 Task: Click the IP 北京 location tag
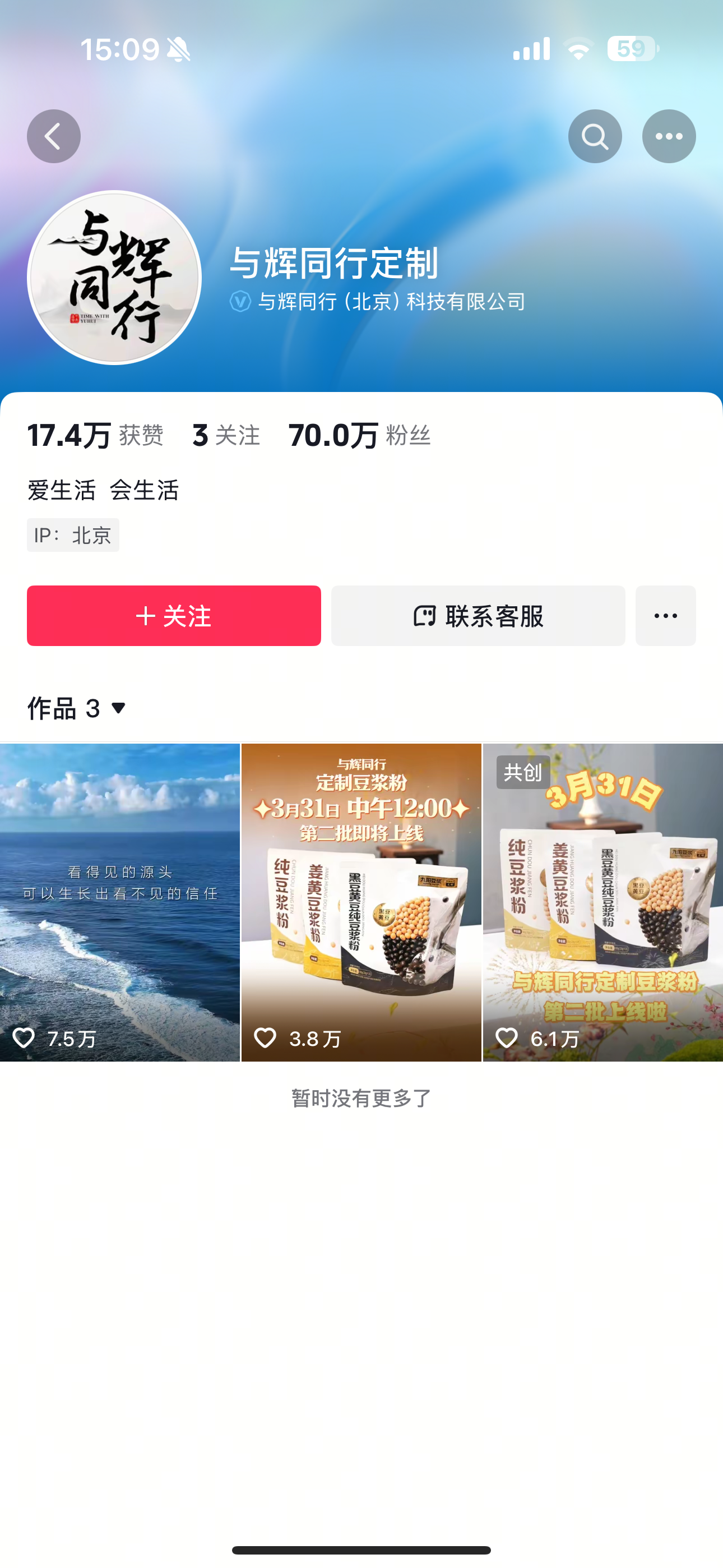point(72,535)
